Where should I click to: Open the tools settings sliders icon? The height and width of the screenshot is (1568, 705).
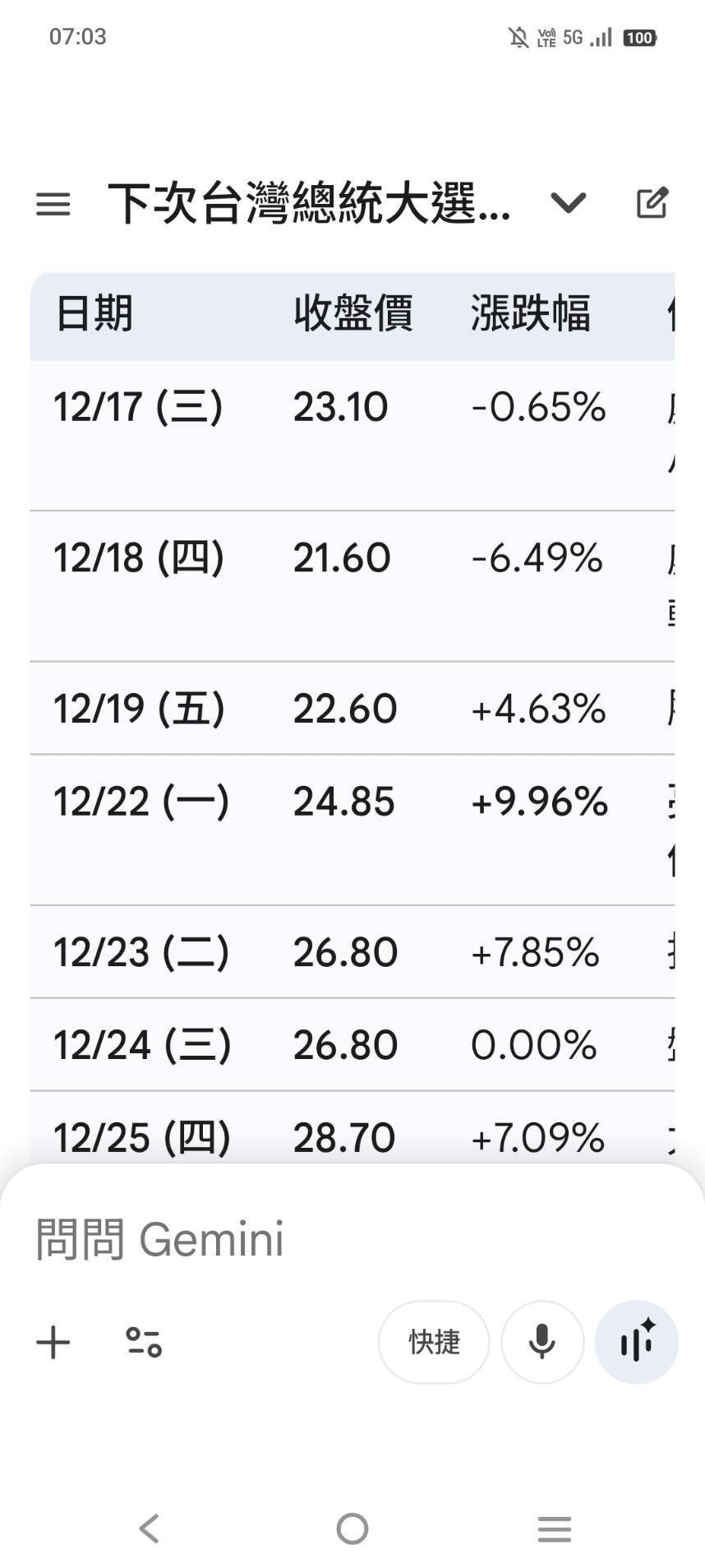144,1343
